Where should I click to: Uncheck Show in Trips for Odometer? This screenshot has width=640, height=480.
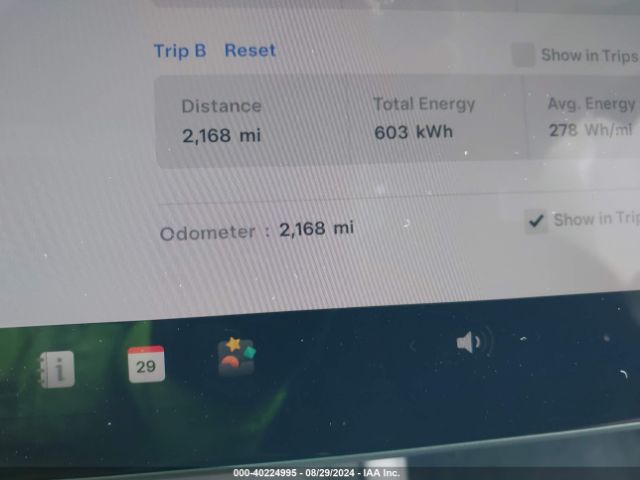[x=537, y=221]
